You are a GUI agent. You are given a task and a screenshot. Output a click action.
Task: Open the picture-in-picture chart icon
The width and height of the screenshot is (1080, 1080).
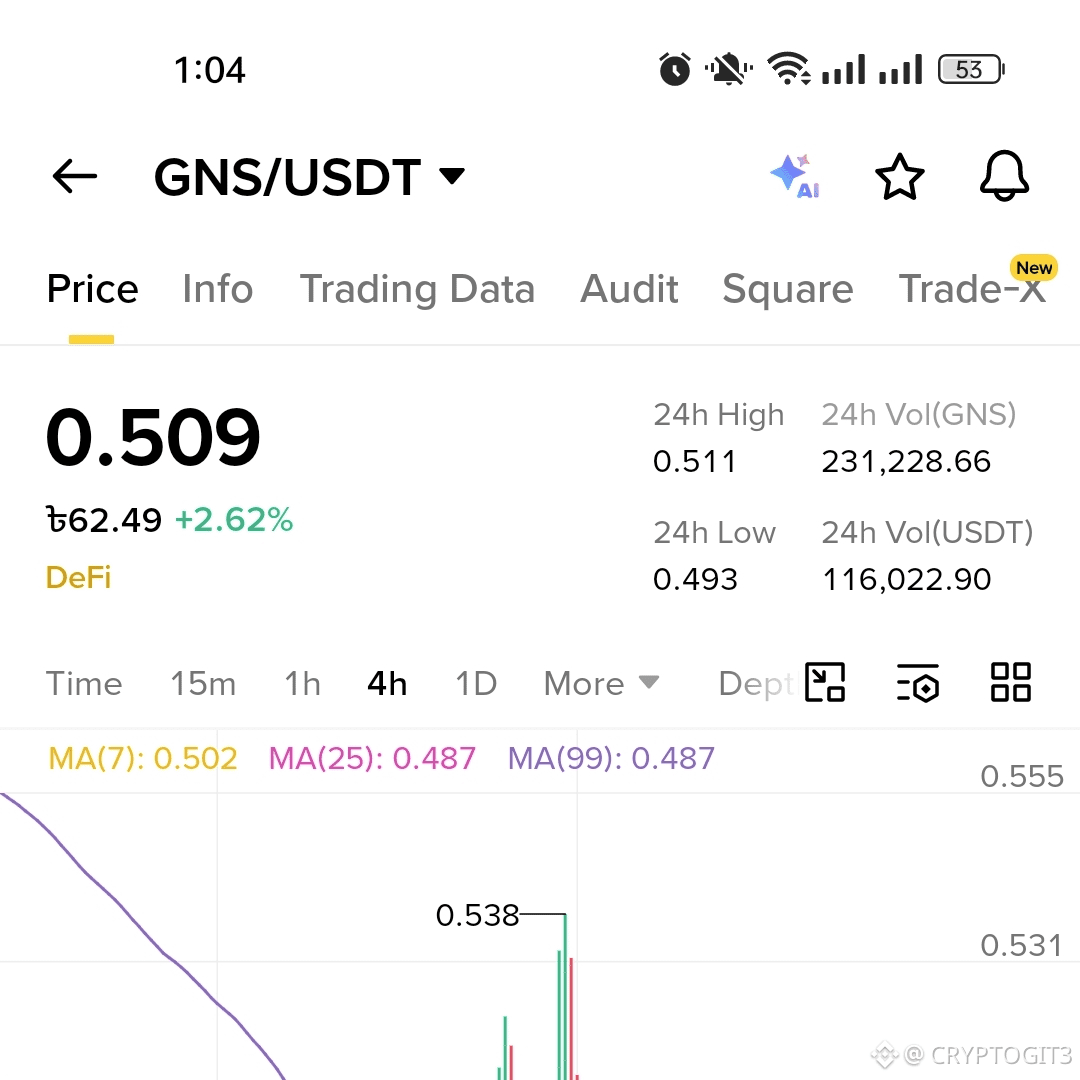click(x=825, y=683)
